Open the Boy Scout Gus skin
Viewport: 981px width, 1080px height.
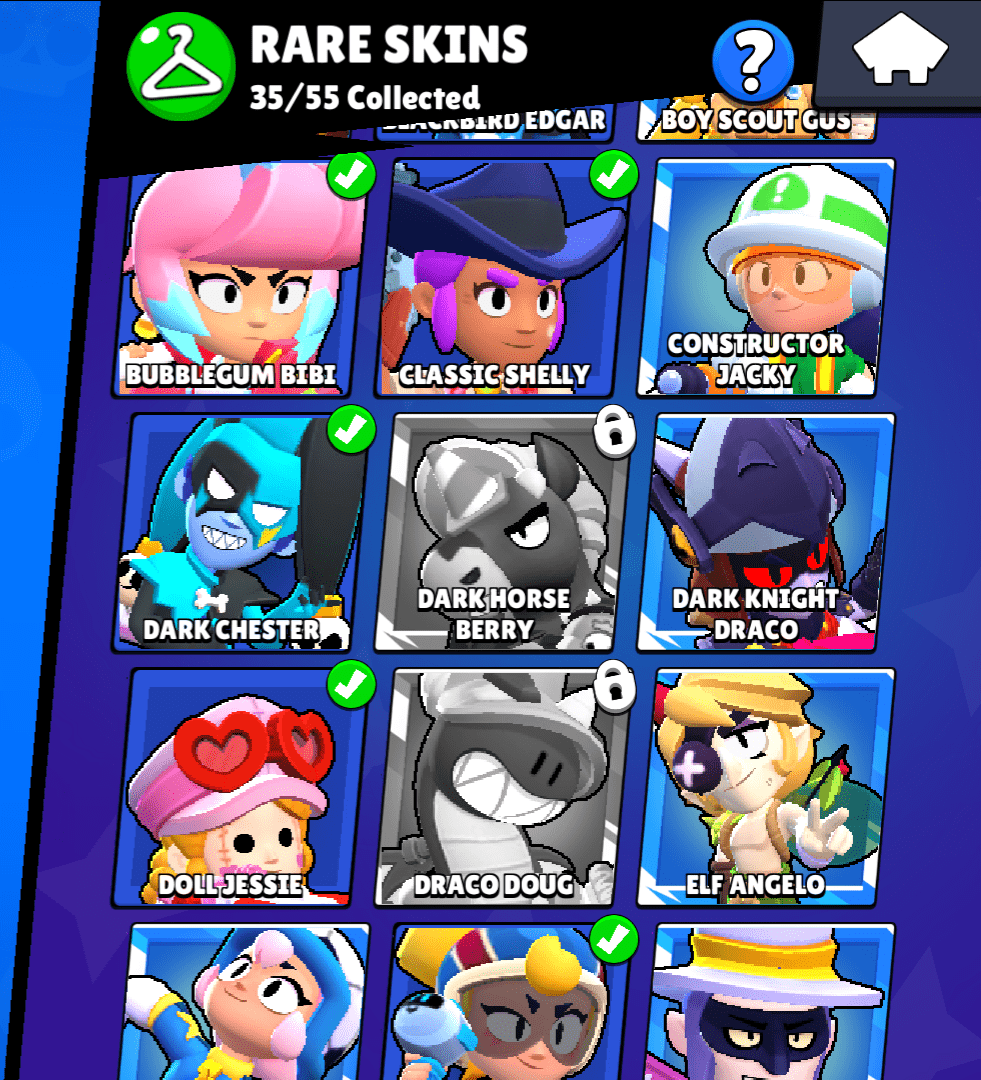tap(756, 122)
